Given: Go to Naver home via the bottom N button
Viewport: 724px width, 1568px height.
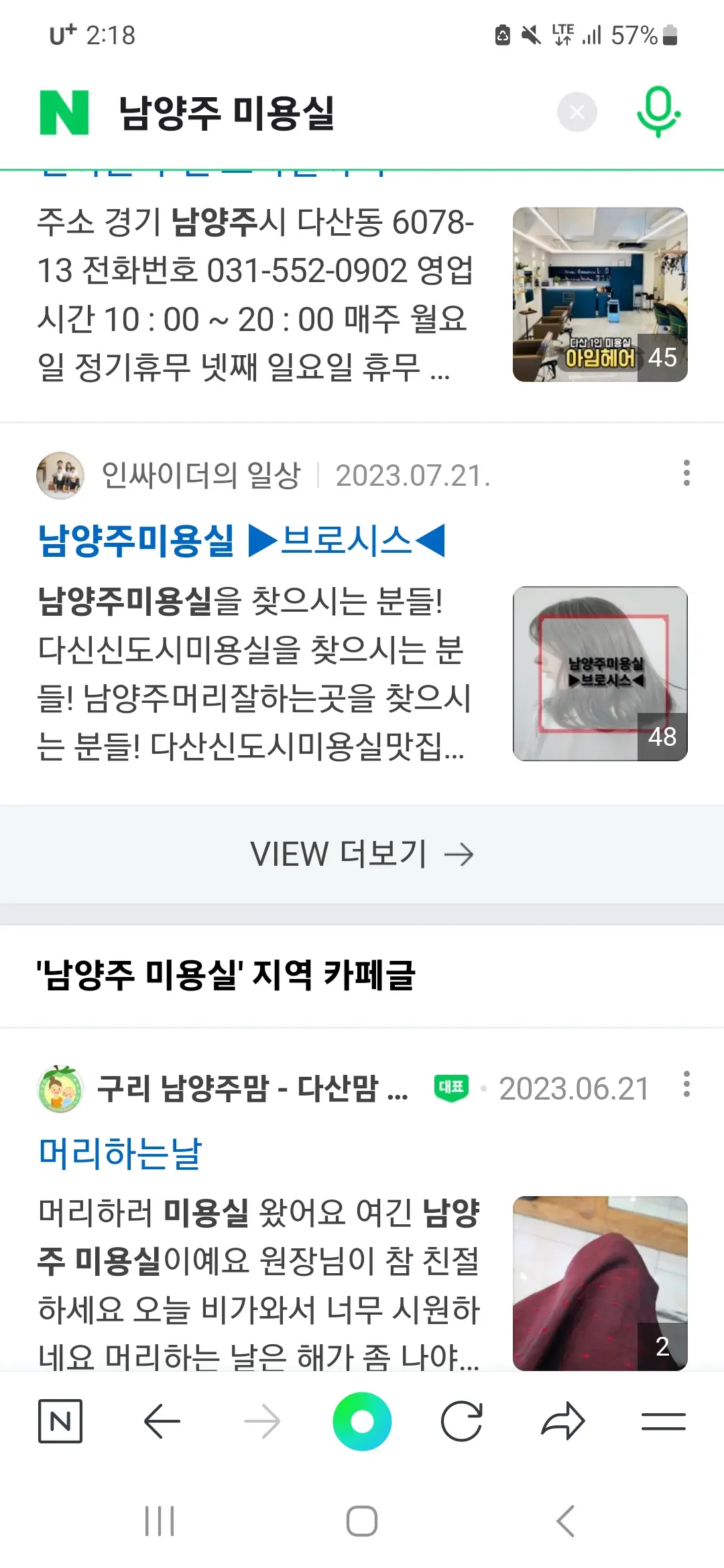Looking at the screenshot, I should [60, 1421].
